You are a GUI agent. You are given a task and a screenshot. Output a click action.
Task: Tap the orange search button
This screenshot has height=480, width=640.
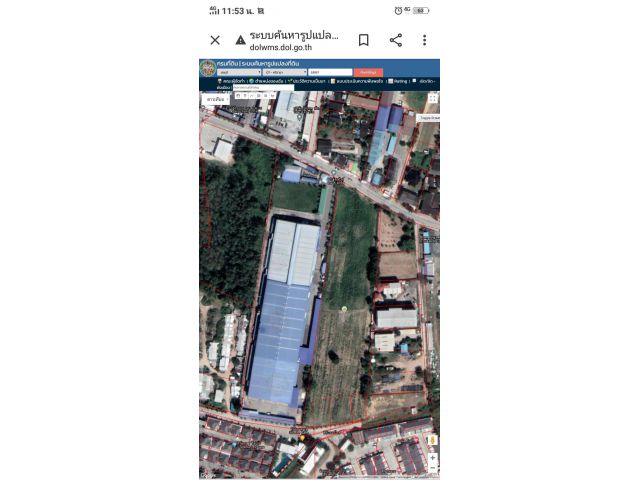tap(368, 72)
